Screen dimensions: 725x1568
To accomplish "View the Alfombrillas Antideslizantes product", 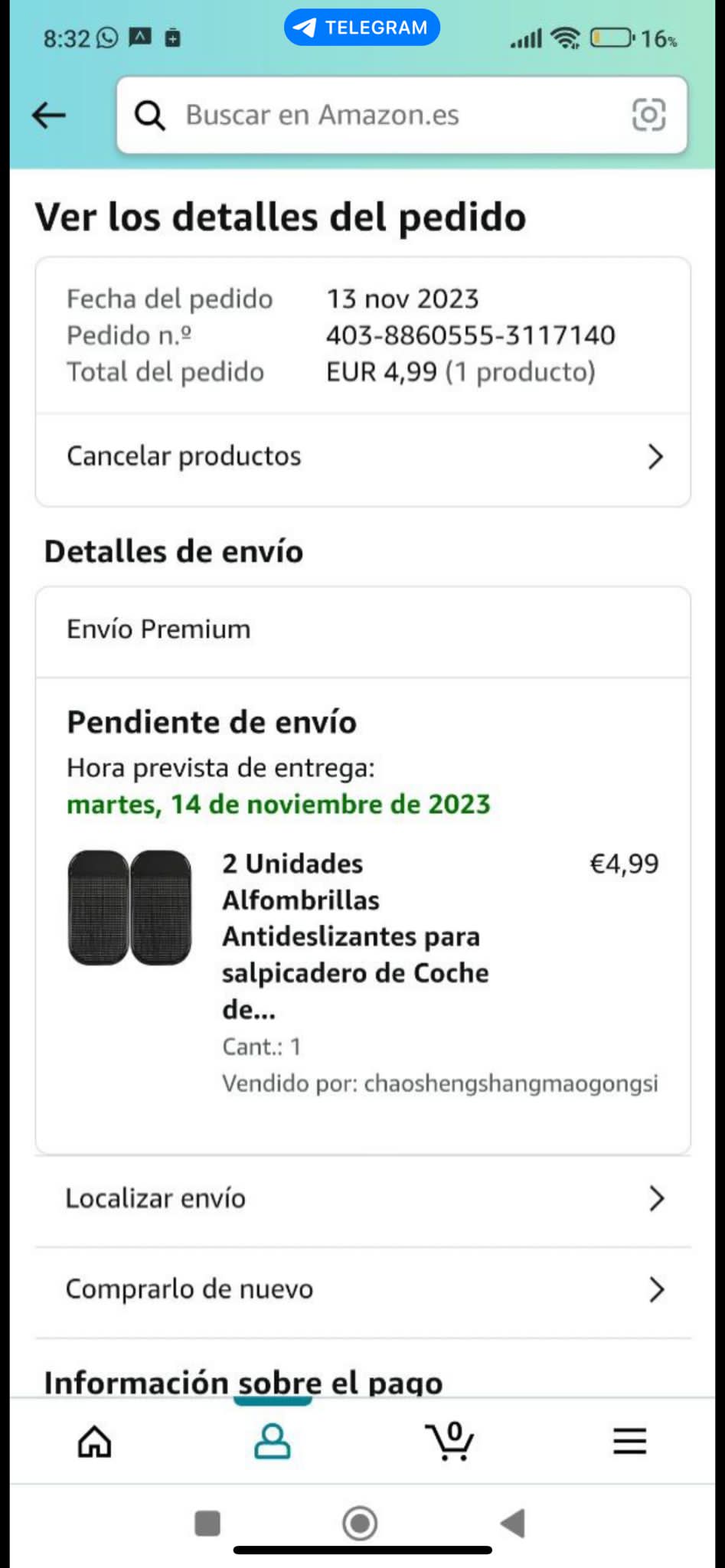I will [x=355, y=936].
